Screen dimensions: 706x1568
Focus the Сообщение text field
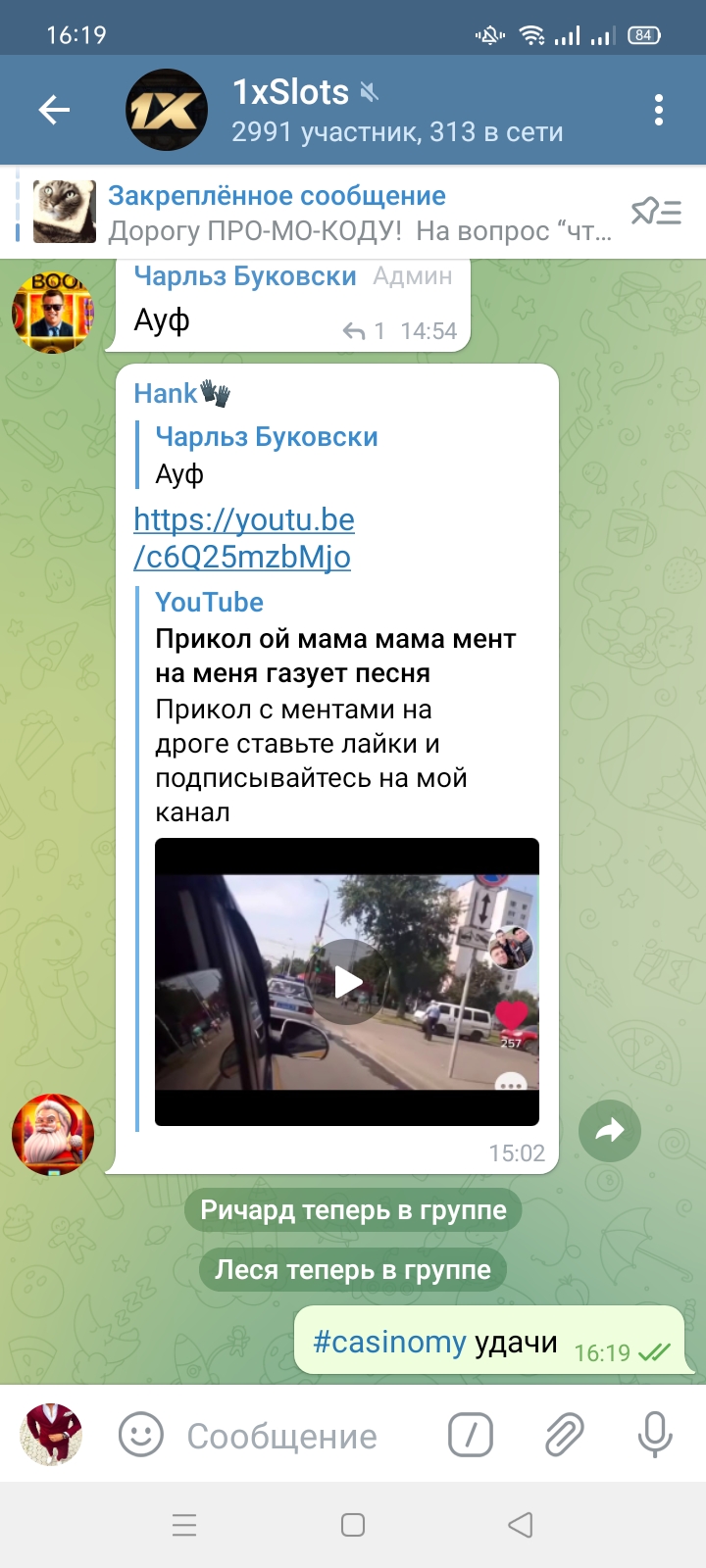pyautogui.click(x=294, y=1436)
